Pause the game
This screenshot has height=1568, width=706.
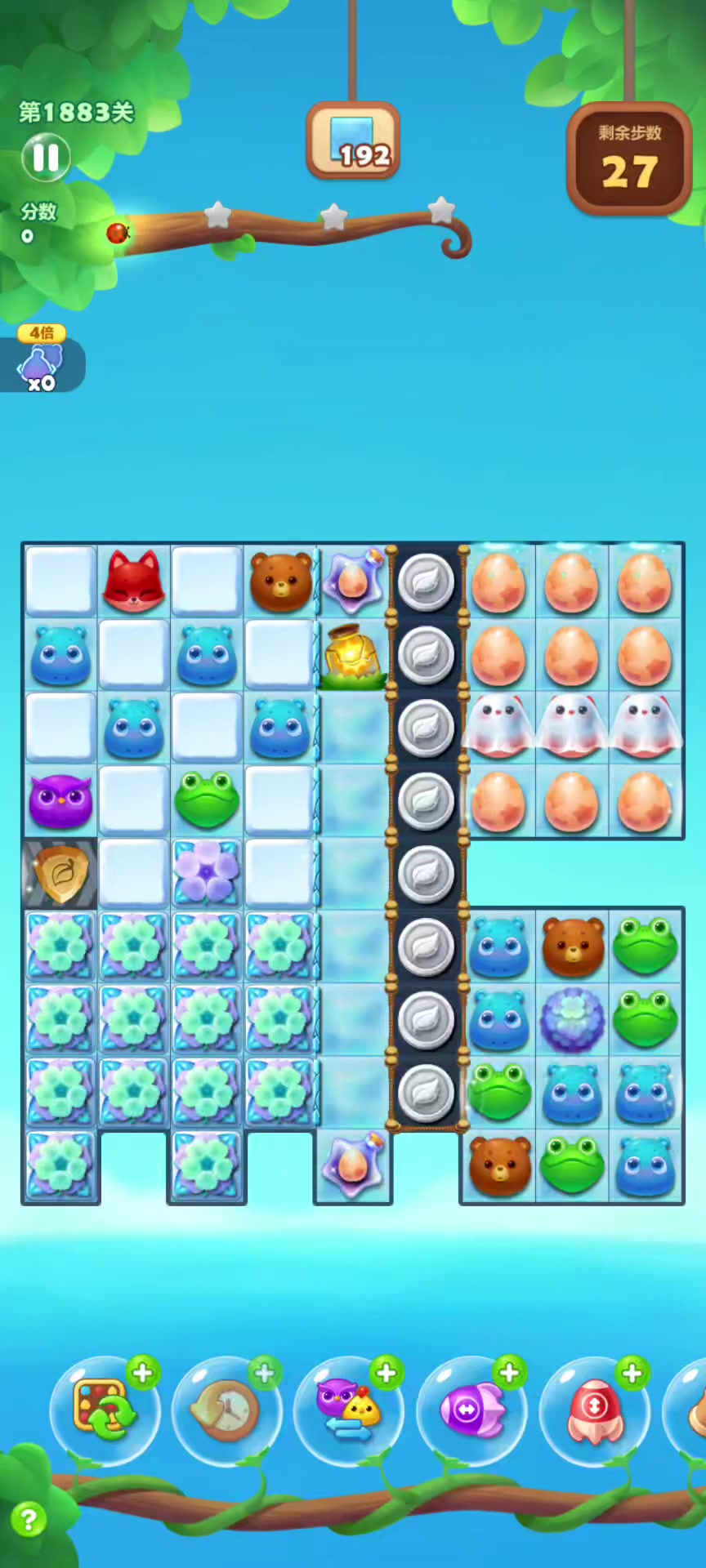coord(46,158)
